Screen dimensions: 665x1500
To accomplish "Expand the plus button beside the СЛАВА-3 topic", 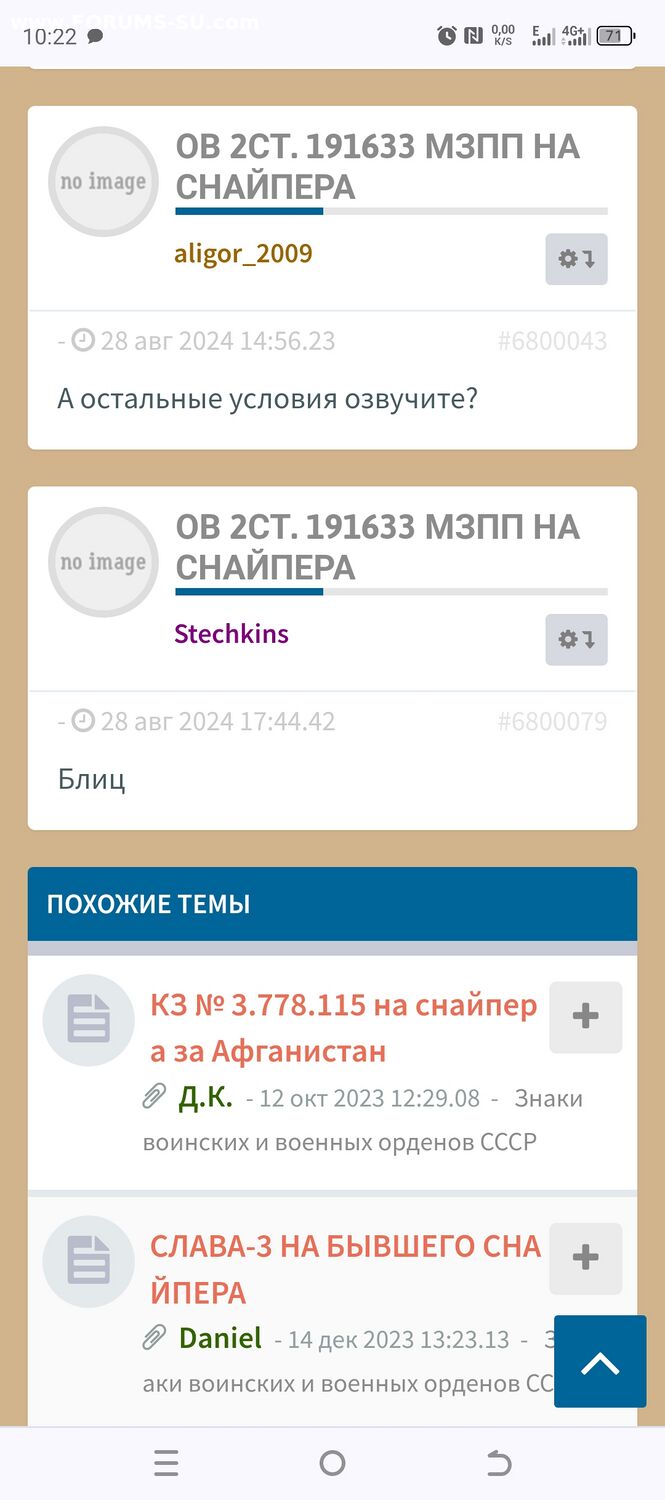I will click(585, 1258).
